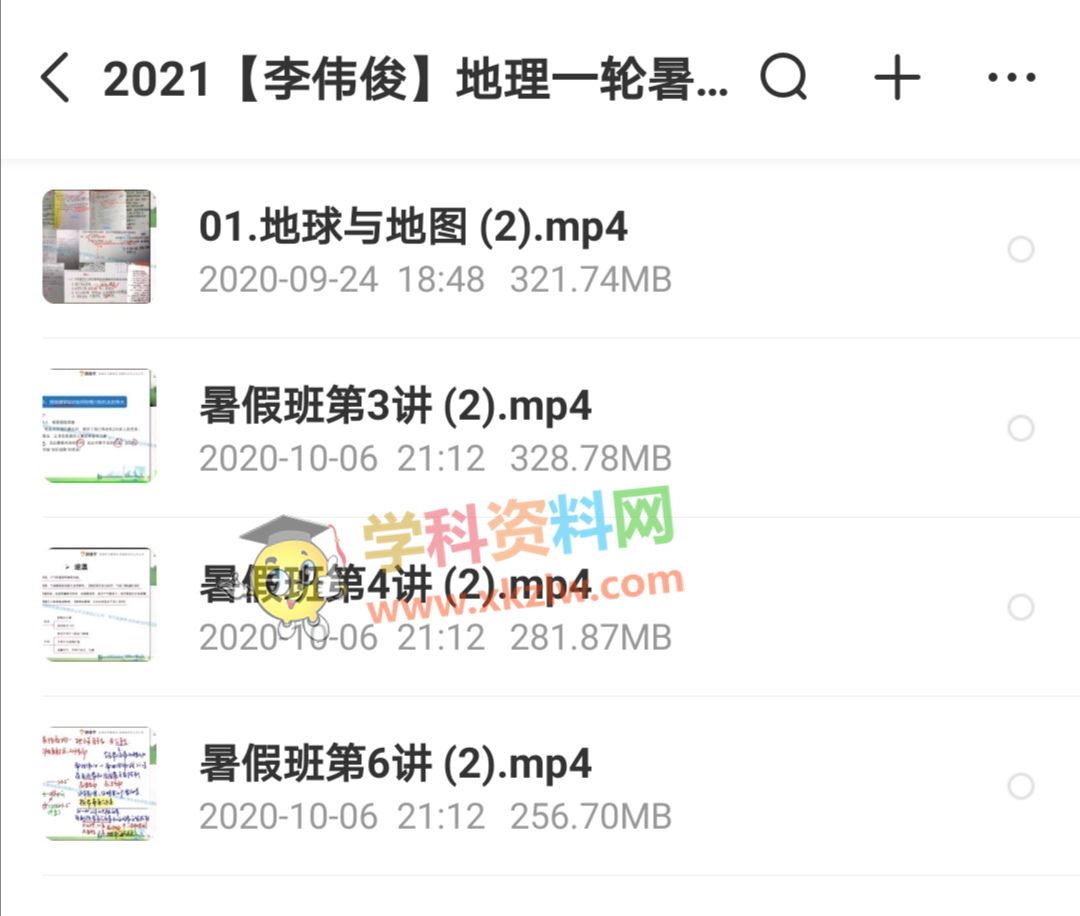1080x916 pixels.
Task: Open the three-dot overflow menu
Action: (1011, 77)
